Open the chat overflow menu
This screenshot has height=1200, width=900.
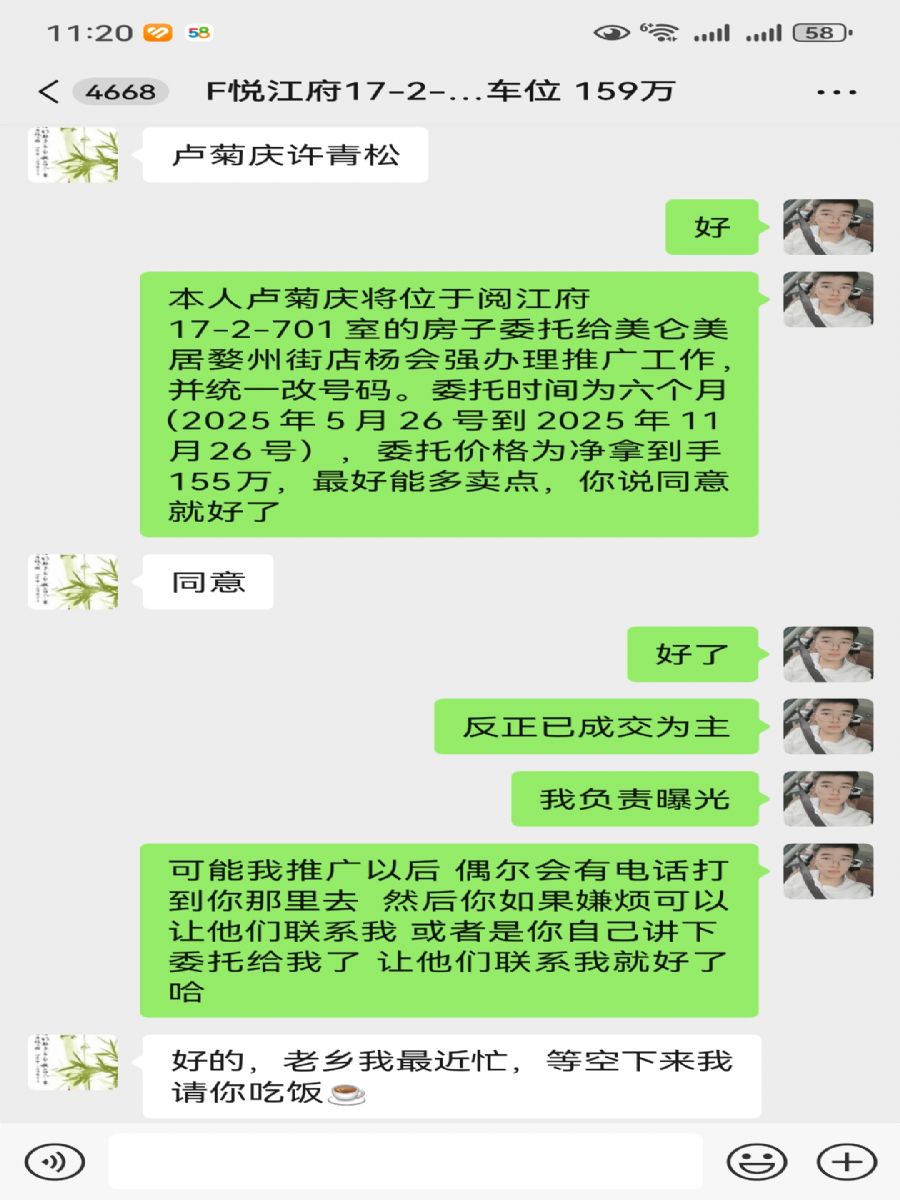coord(836,92)
